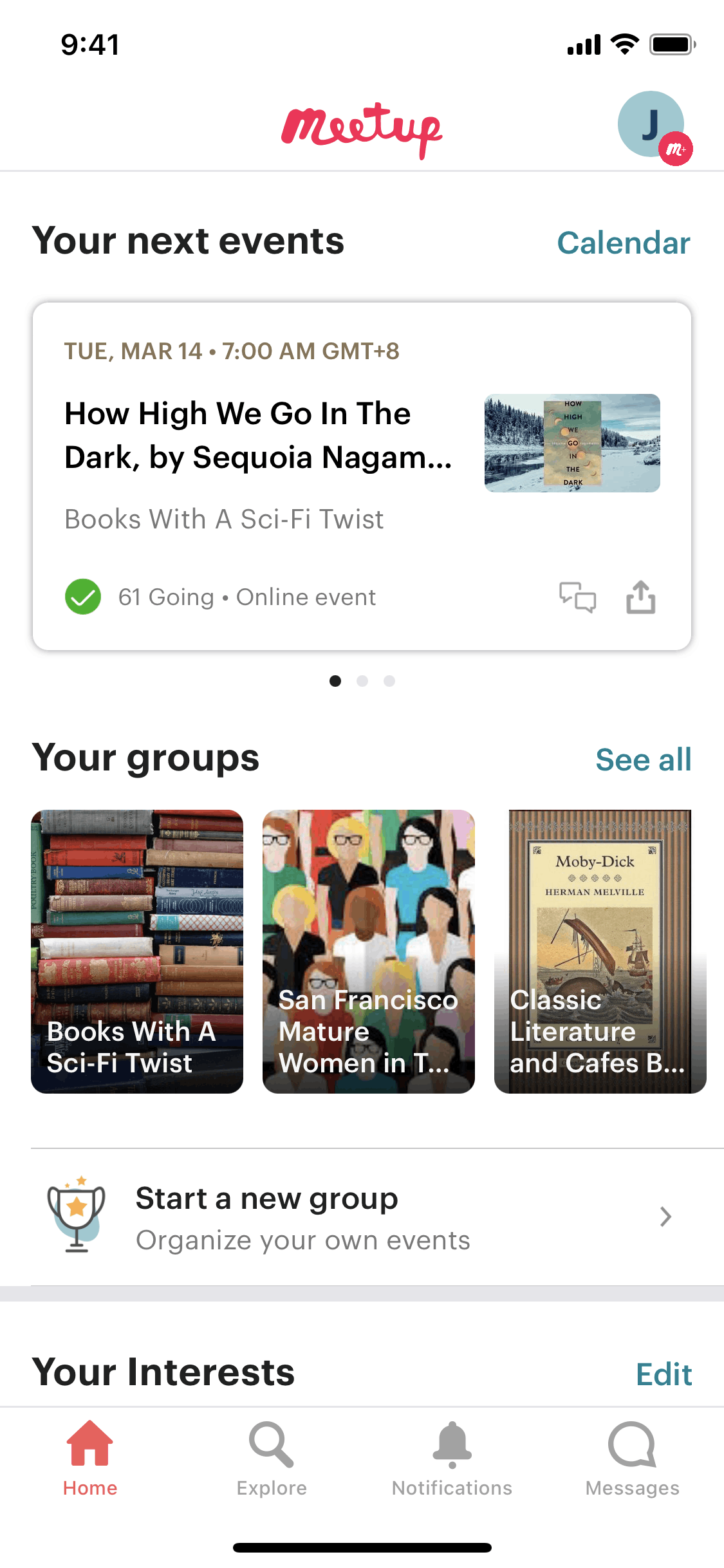Viewport: 724px width, 1568px height.
Task: Switch to the Messages tab
Action: pos(633,1459)
